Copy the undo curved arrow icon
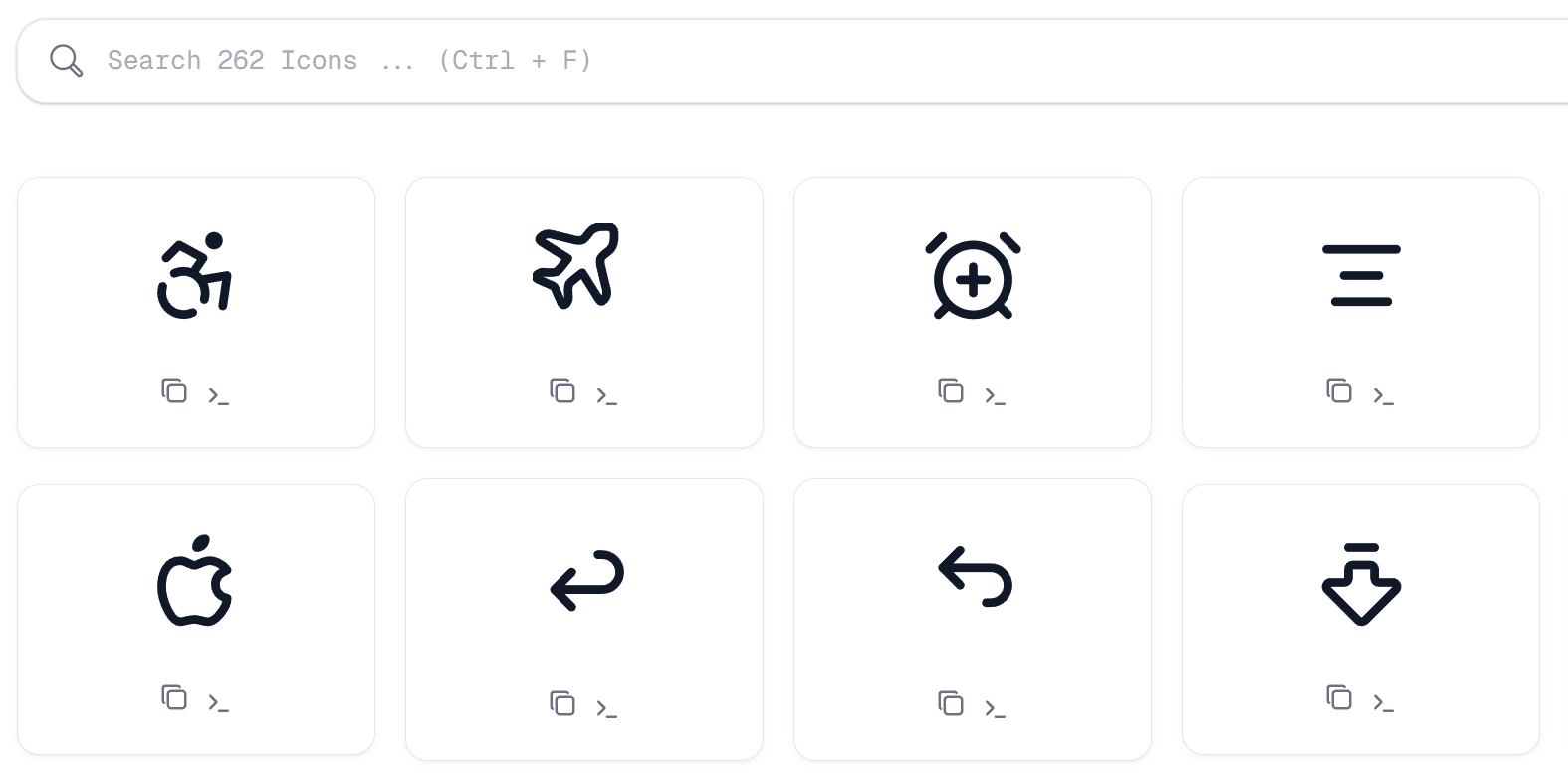This screenshot has width=1568, height=775. (951, 703)
